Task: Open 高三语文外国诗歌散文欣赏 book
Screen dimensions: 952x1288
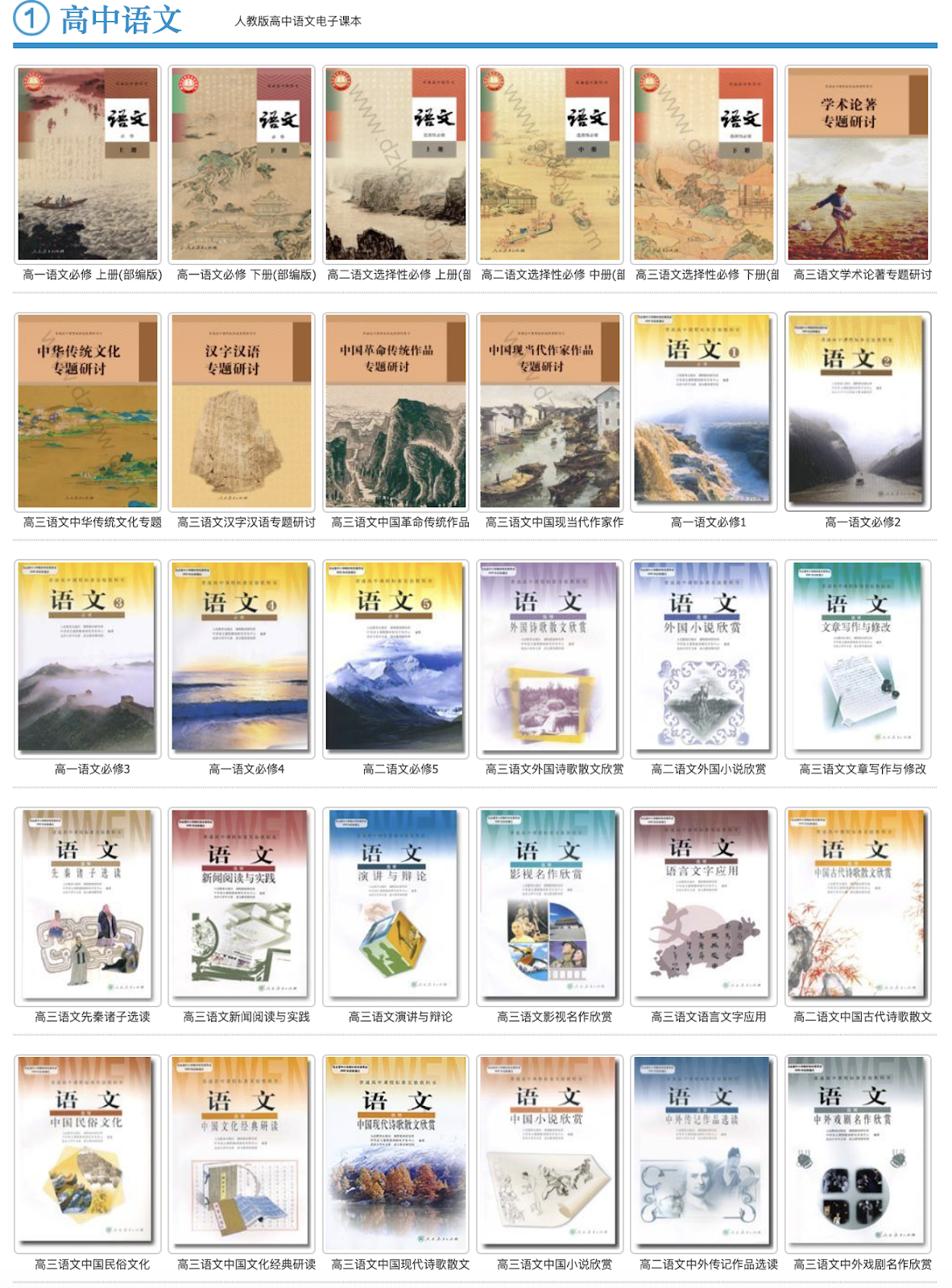Action: click(550, 658)
